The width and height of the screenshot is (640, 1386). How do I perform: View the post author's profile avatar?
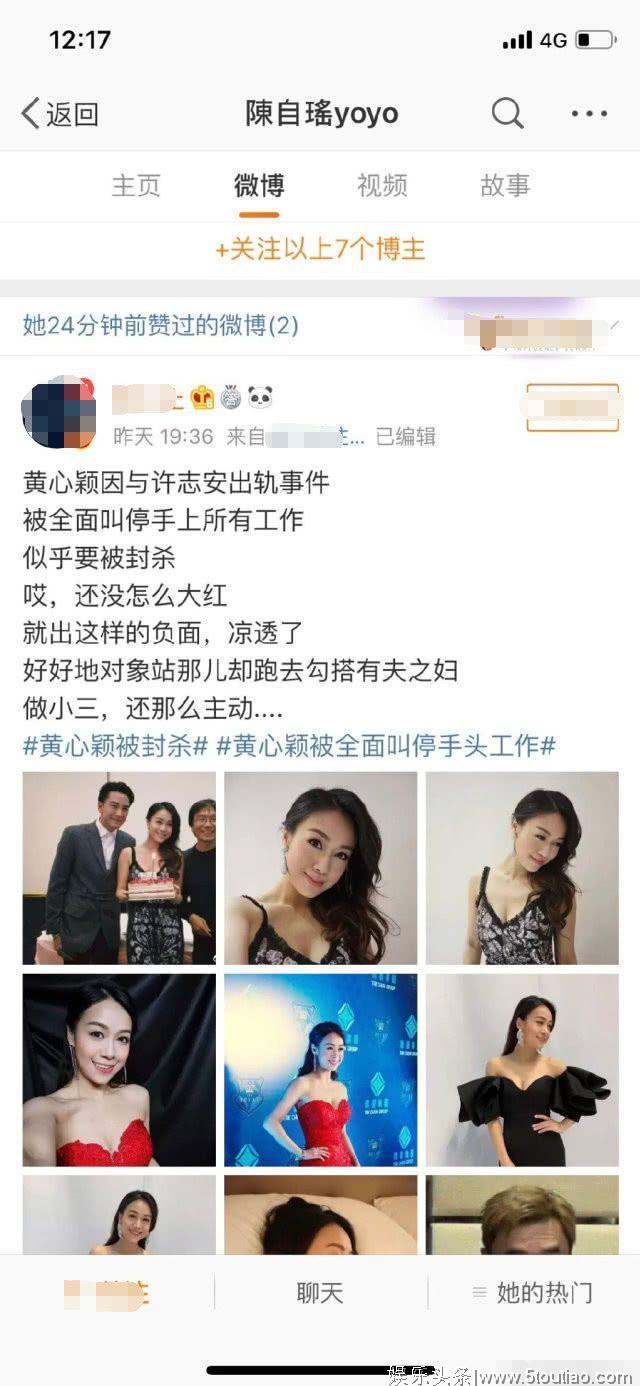click(58, 412)
